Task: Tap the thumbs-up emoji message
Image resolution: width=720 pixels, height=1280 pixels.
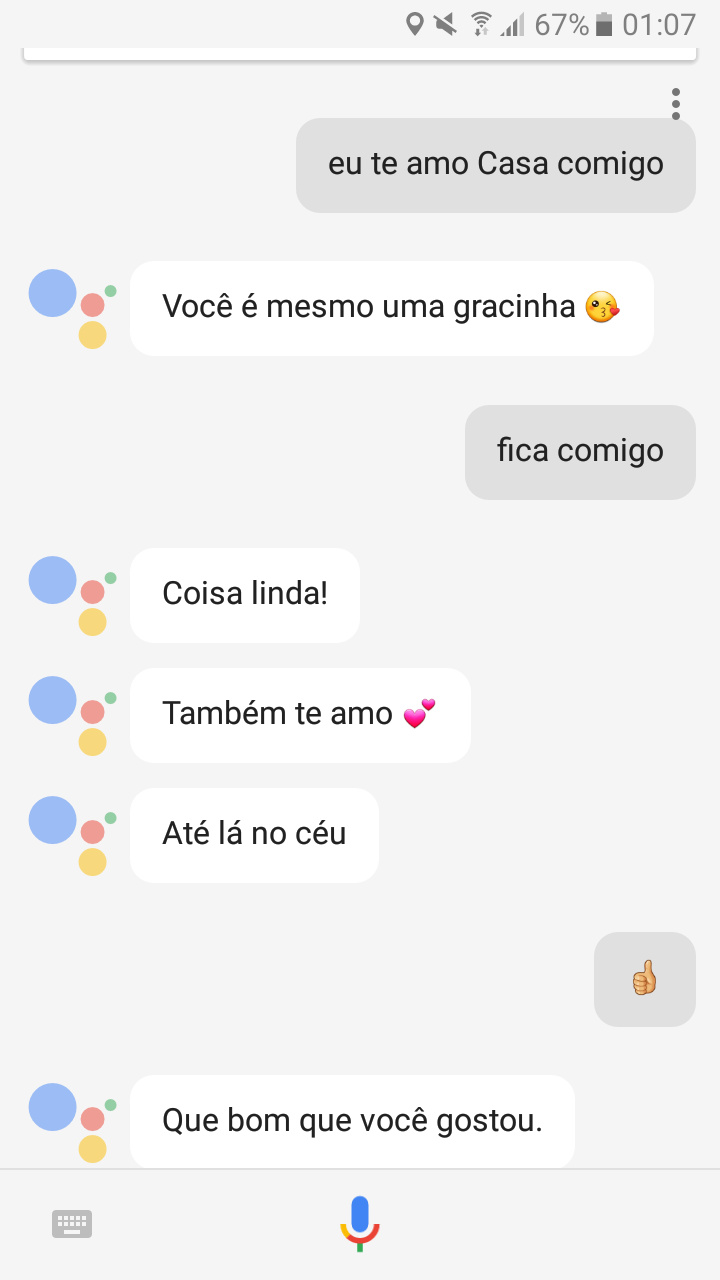Action: click(644, 979)
